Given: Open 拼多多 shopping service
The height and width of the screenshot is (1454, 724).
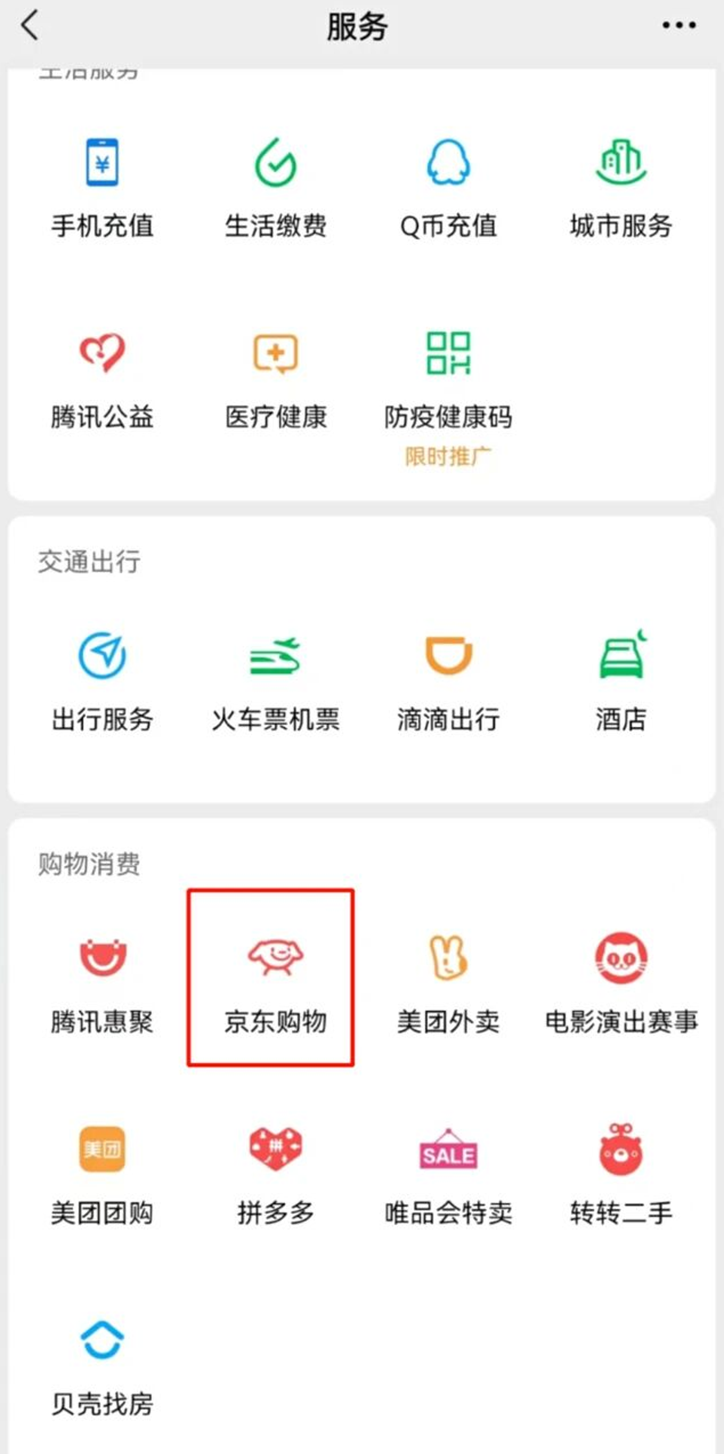Looking at the screenshot, I should (x=275, y=1174).
